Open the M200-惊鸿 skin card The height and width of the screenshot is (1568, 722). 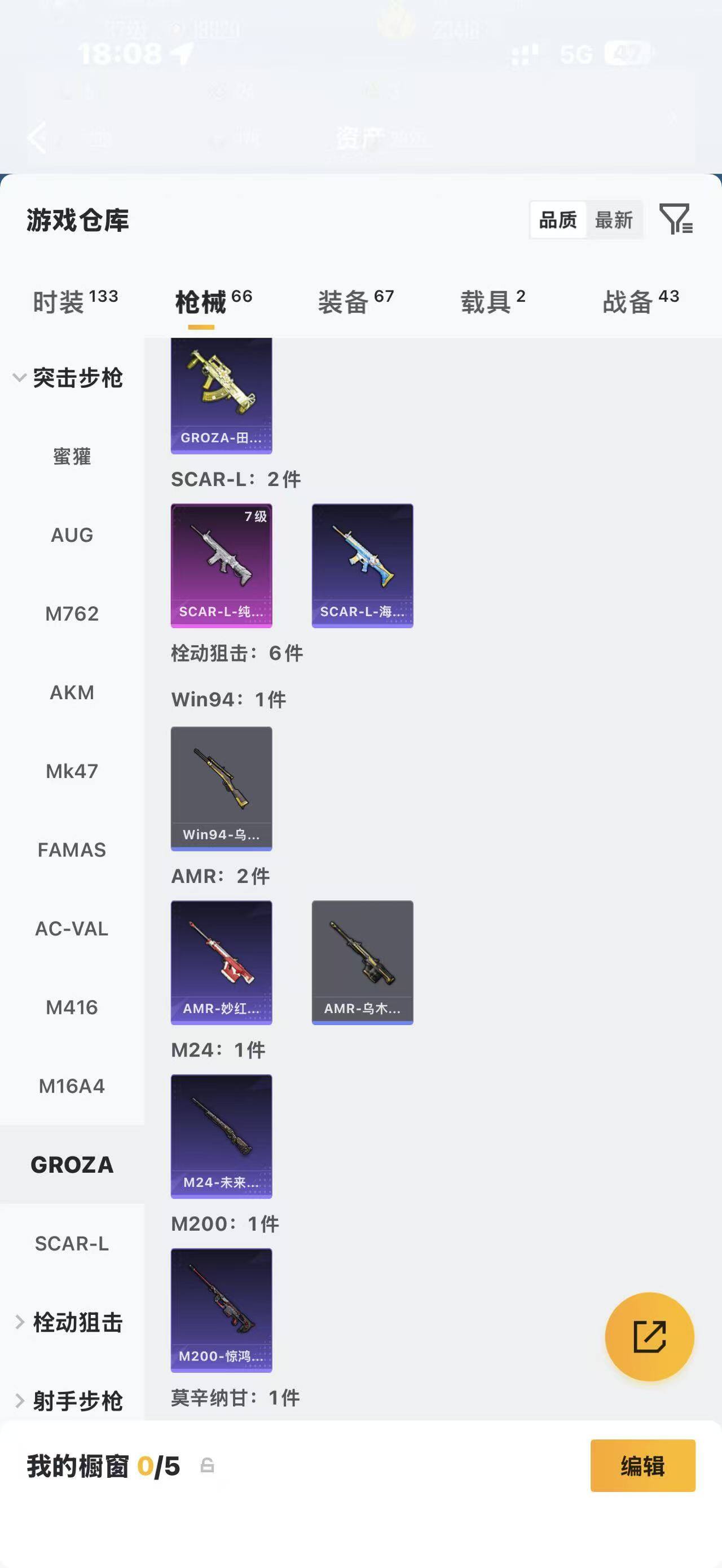click(222, 1310)
